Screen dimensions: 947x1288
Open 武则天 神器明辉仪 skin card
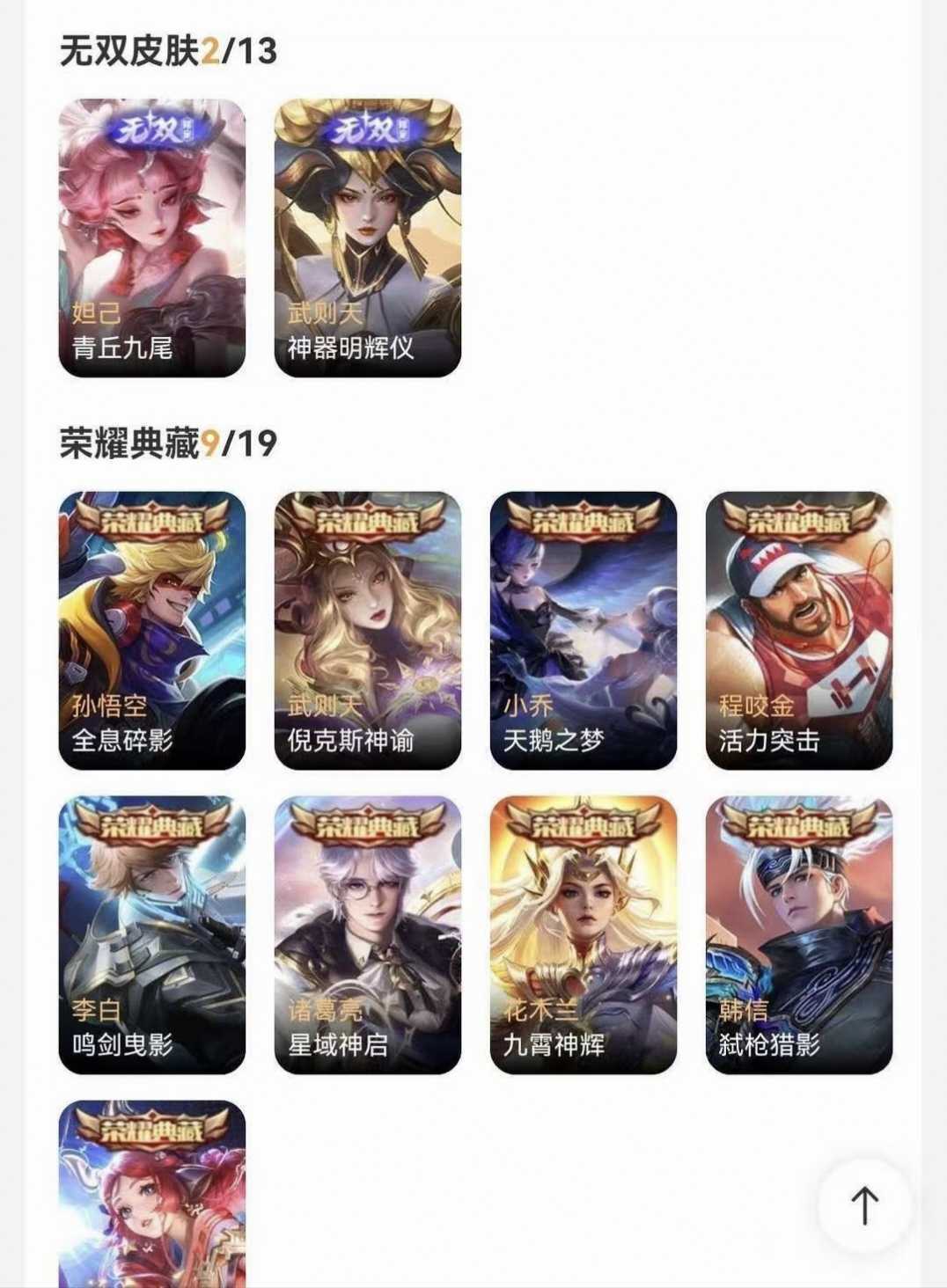point(368,238)
